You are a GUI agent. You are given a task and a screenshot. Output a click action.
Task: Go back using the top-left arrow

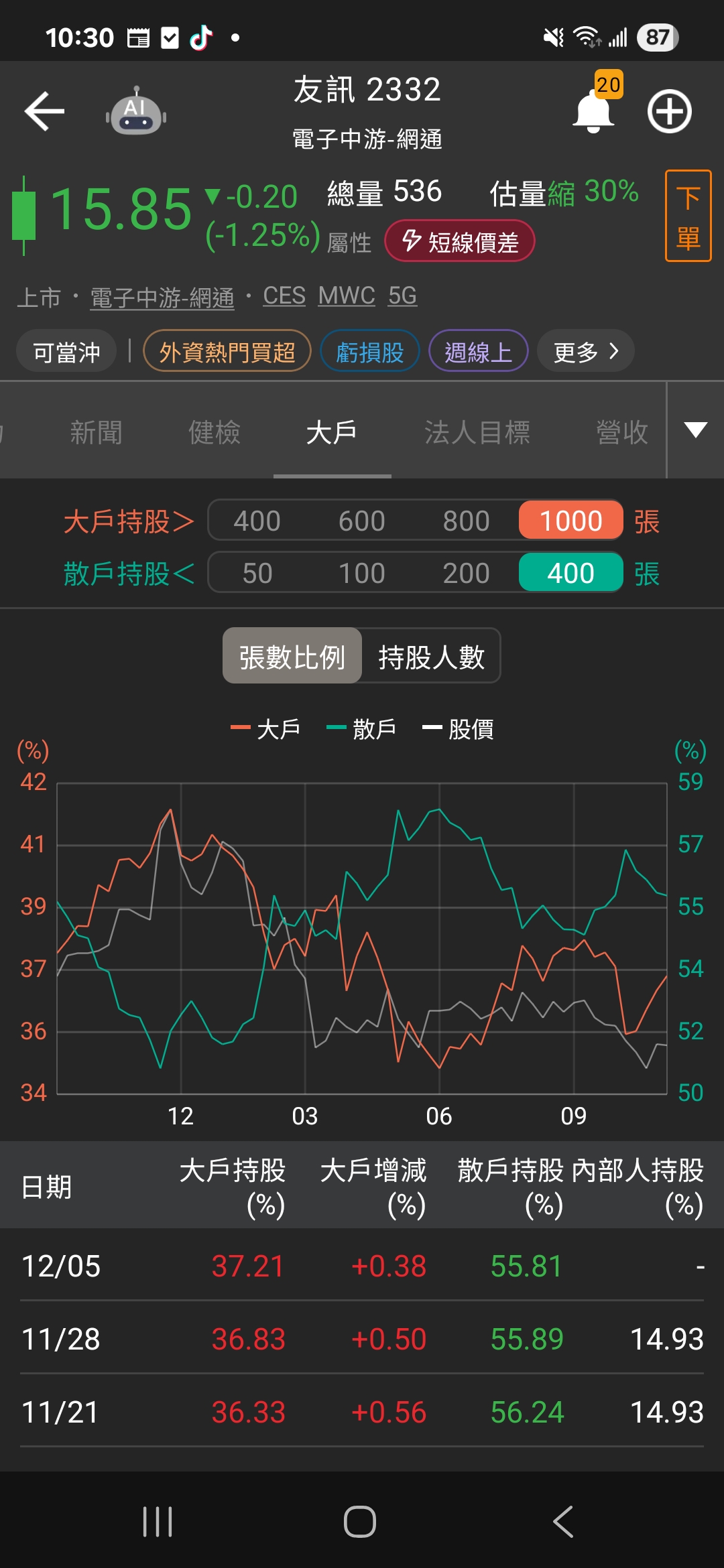[x=44, y=111]
